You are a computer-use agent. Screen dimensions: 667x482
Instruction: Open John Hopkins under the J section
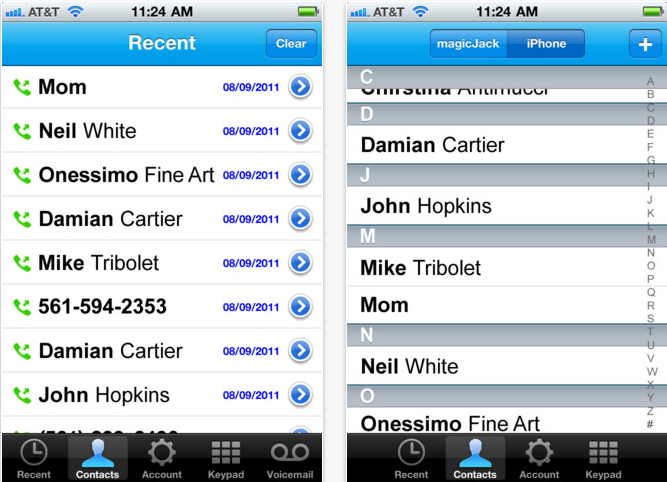(x=426, y=207)
